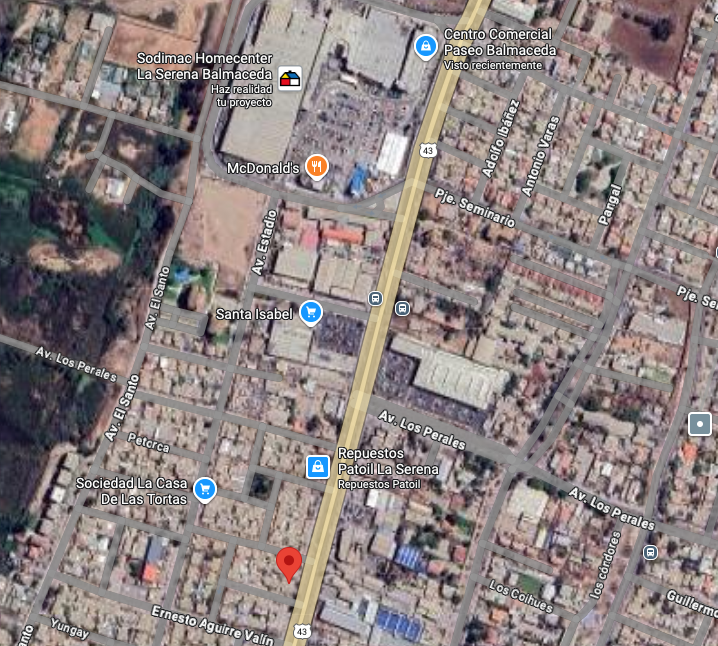
Task: Open Sociedad La Casa De Las Tortas marker
Action: click(205, 488)
